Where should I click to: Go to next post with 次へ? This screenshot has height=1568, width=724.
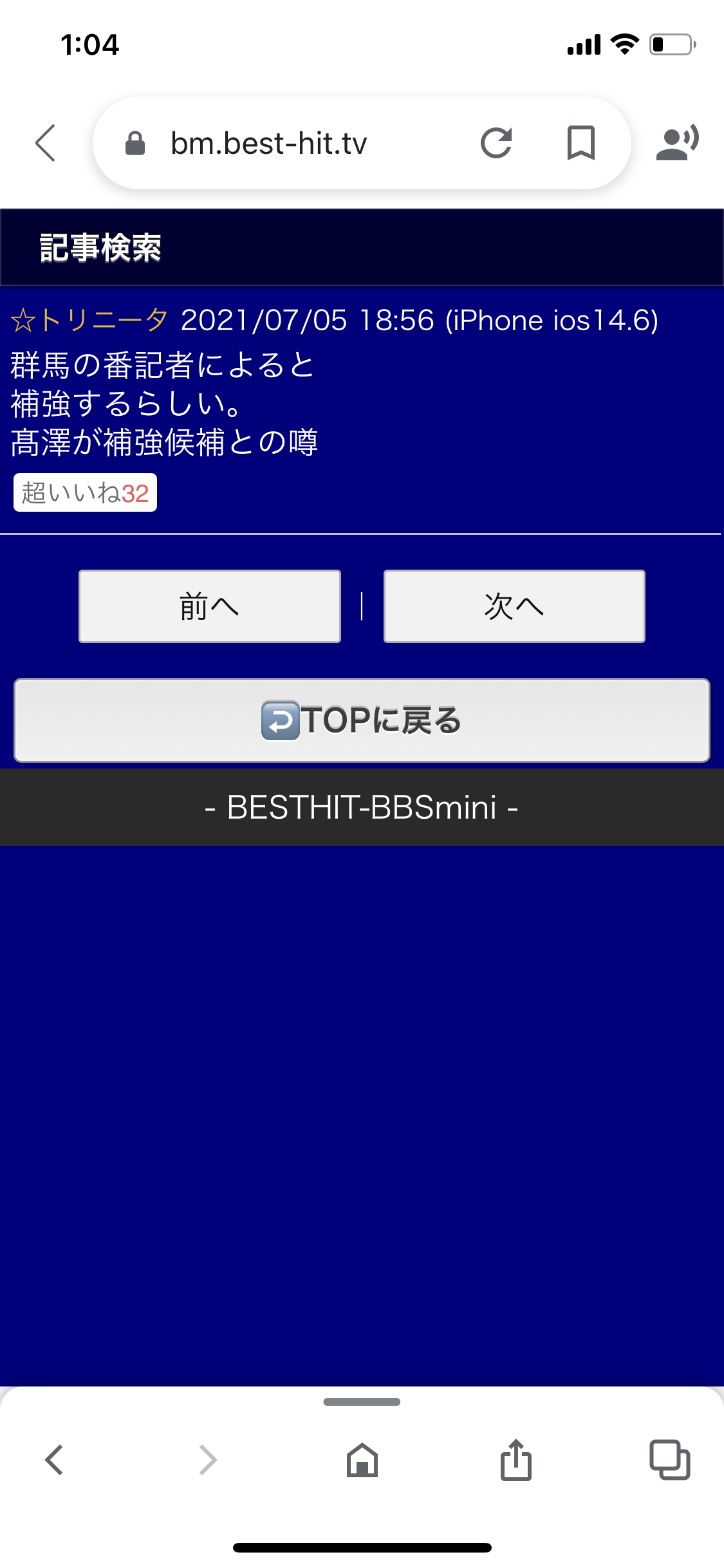pyautogui.click(x=514, y=606)
